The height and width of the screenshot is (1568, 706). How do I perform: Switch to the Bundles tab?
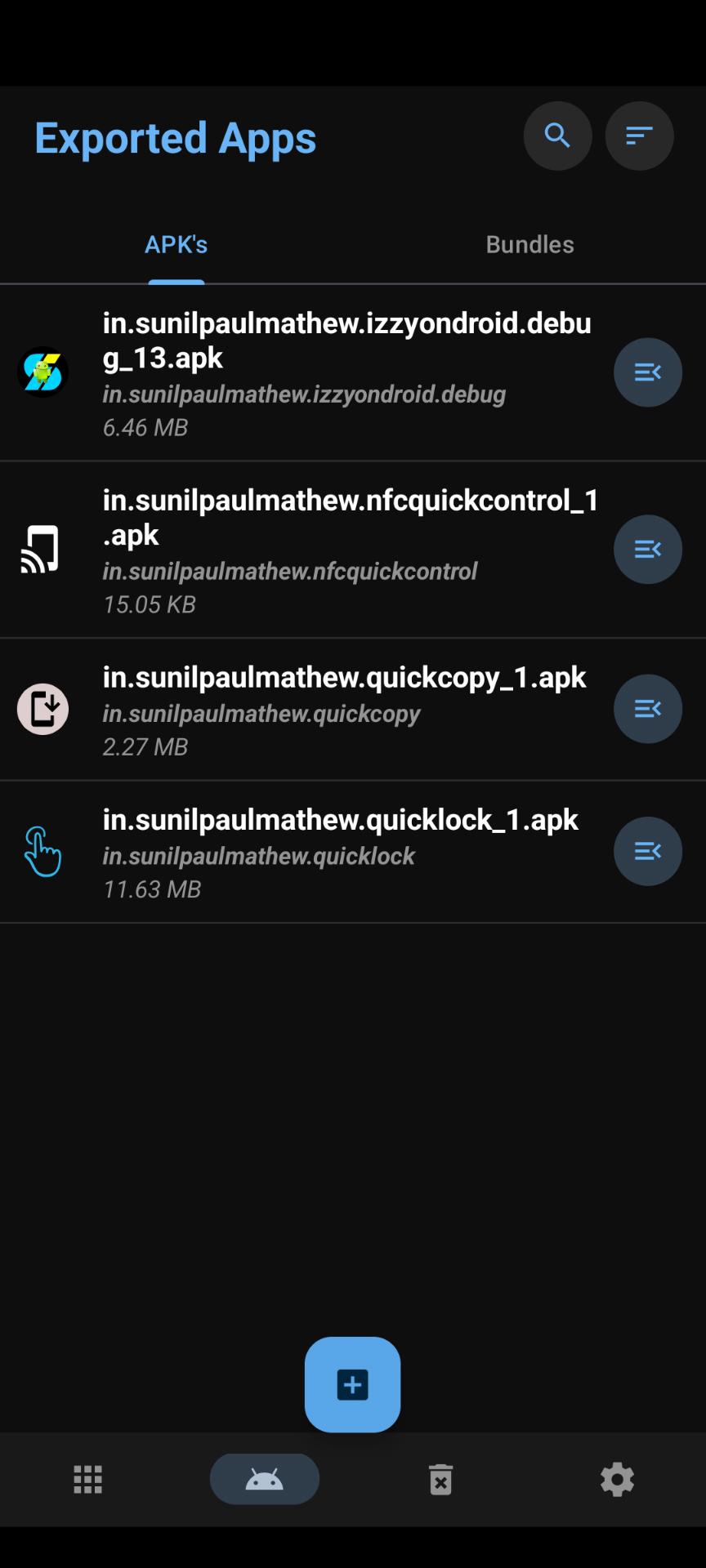[x=529, y=244]
